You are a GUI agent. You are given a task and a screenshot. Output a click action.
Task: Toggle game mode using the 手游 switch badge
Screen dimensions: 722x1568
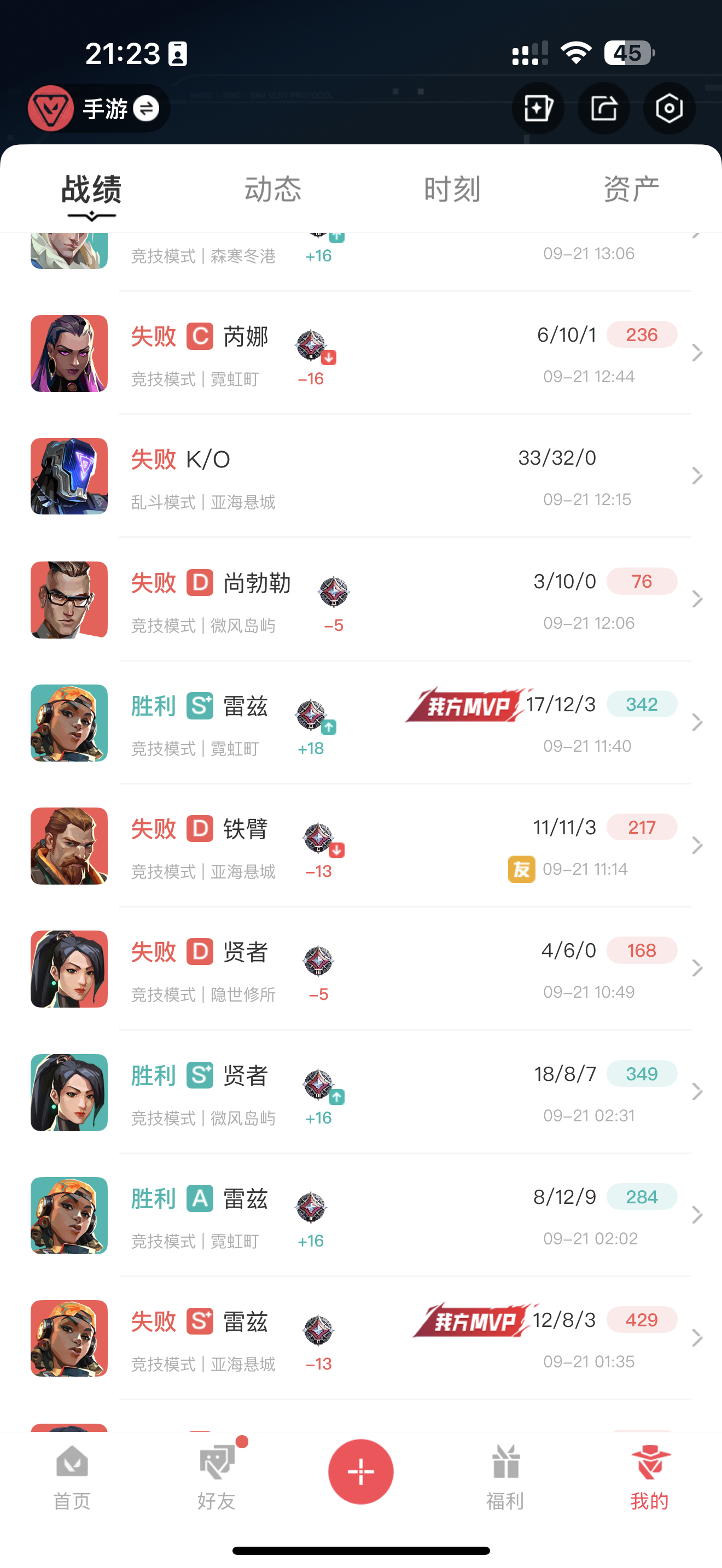click(145, 108)
